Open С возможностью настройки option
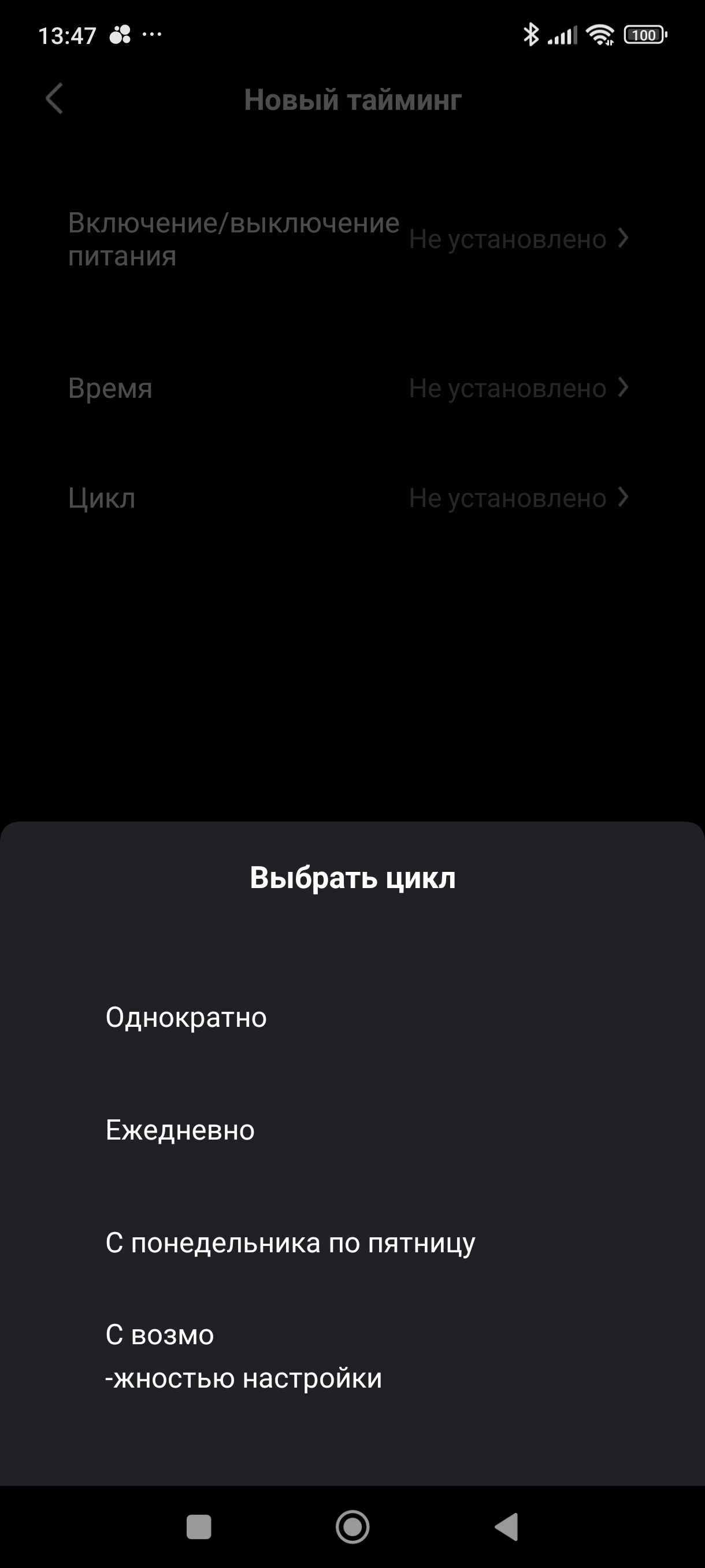The image size is (705, 1568). pos(243,1356)
